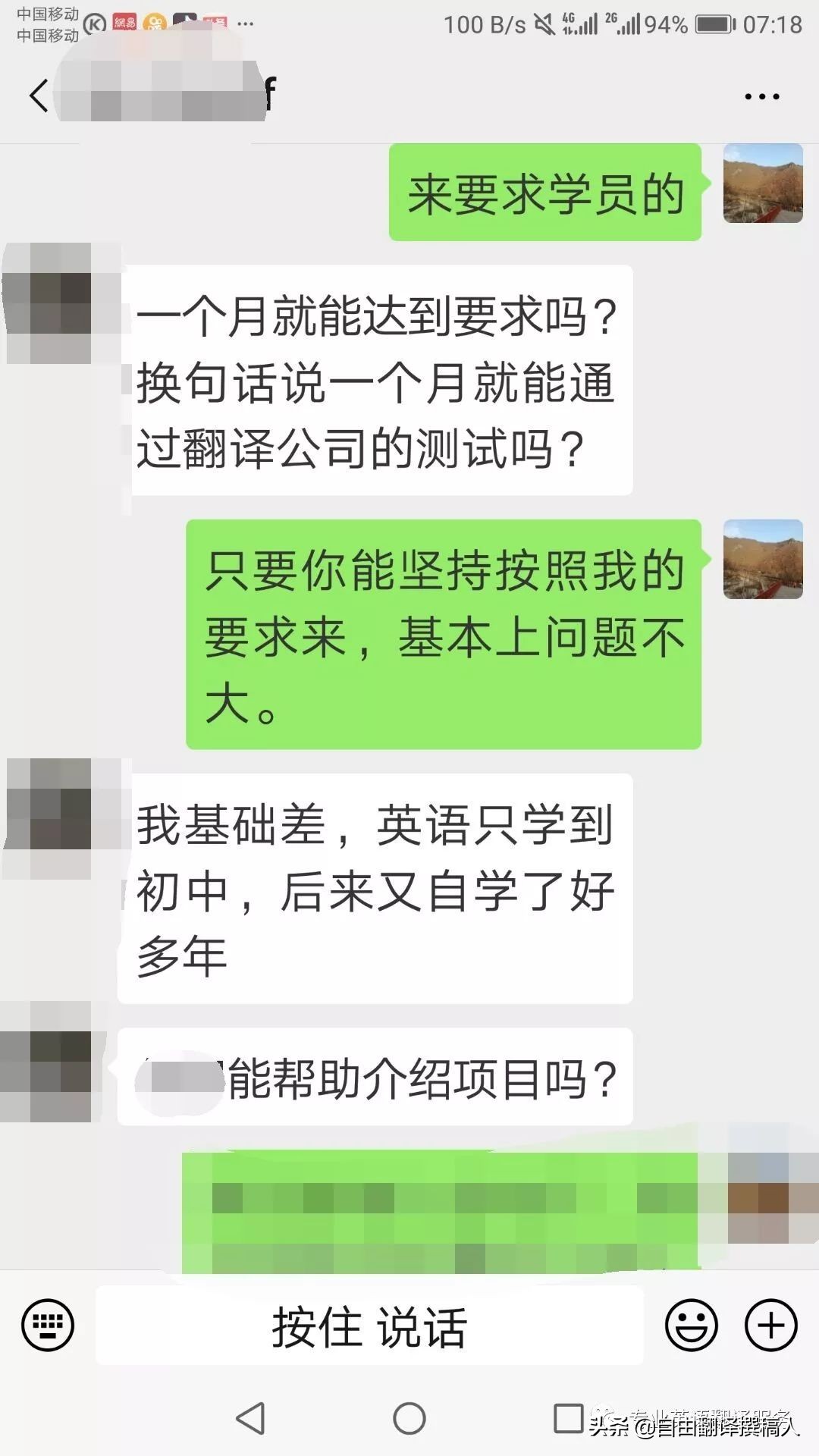Open recent apps with the square button
Image resolution: width=819 pixels, height=1456 pixels.
click(x=565, y=1417)
